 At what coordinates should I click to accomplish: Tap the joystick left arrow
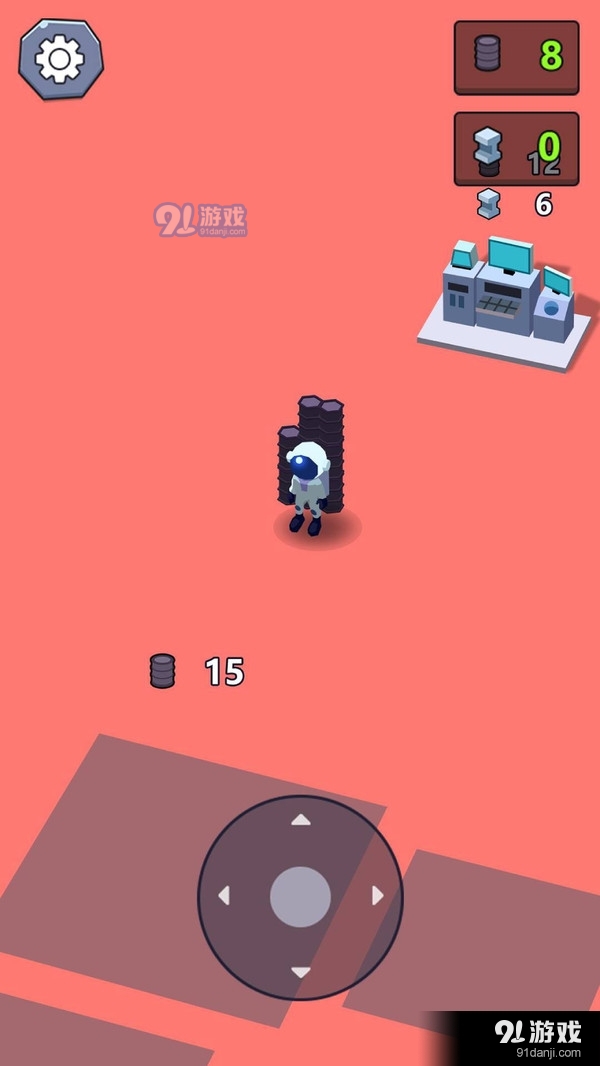point(224,896)
